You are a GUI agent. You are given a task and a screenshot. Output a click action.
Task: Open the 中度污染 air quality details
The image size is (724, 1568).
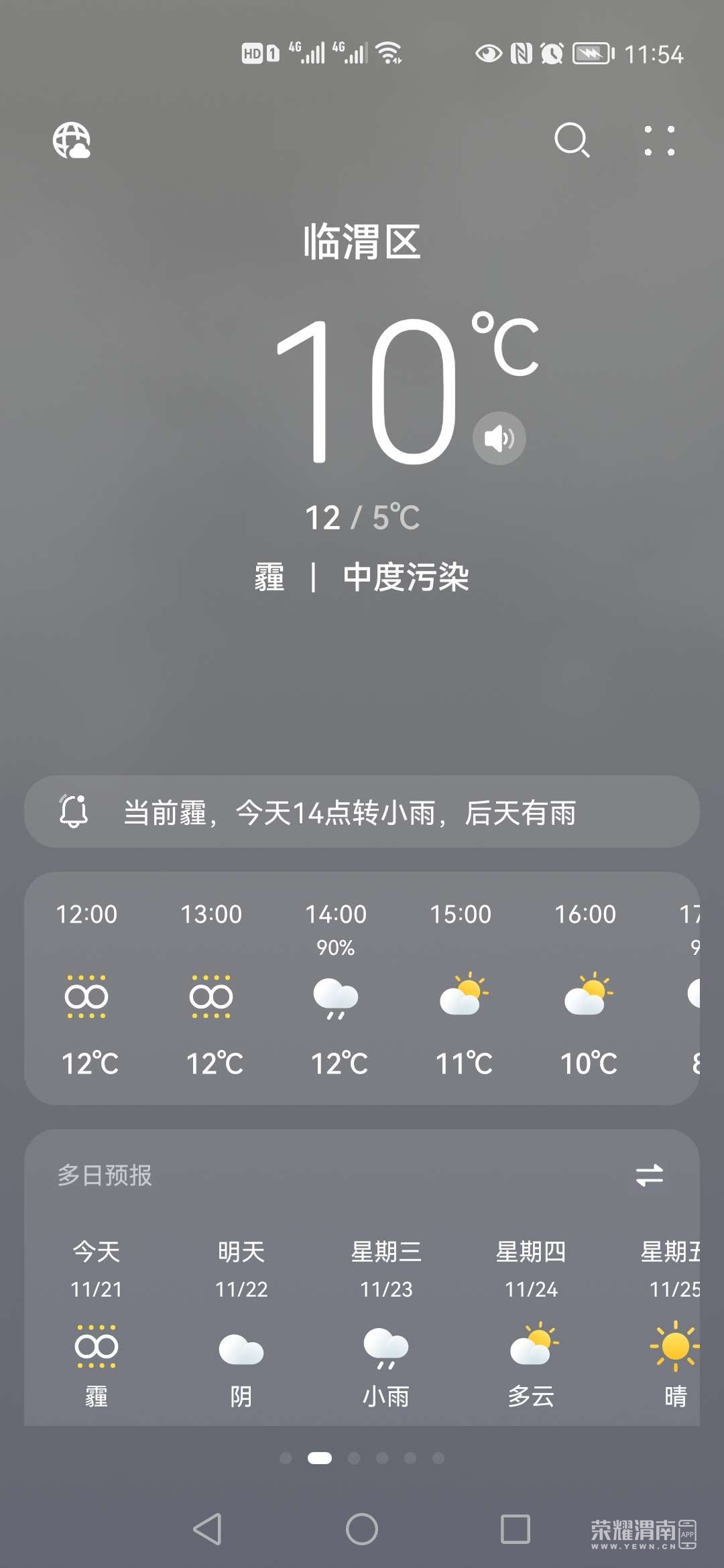406,577
